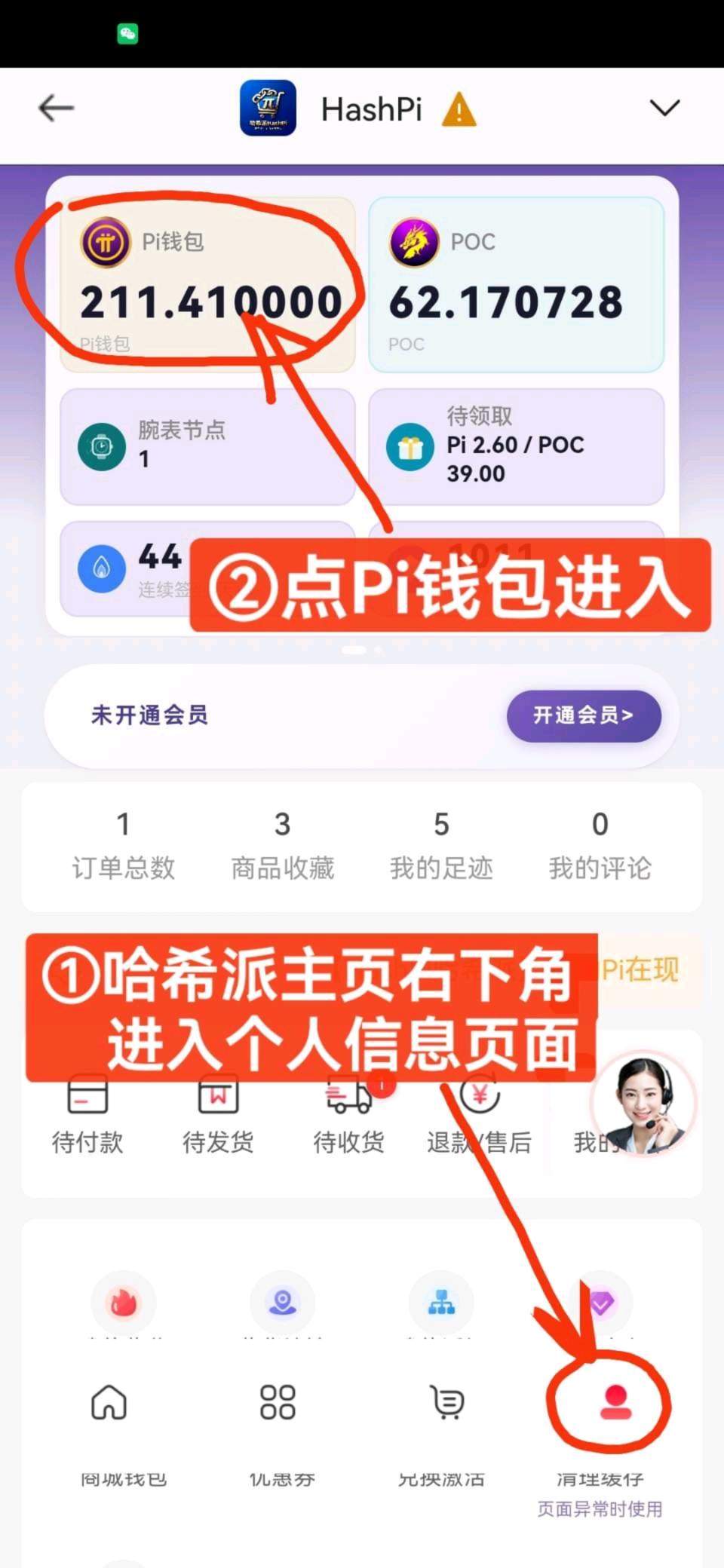The image size is (724, 1568).
Task: Tap the 开通会员 button
Action: 584,715
